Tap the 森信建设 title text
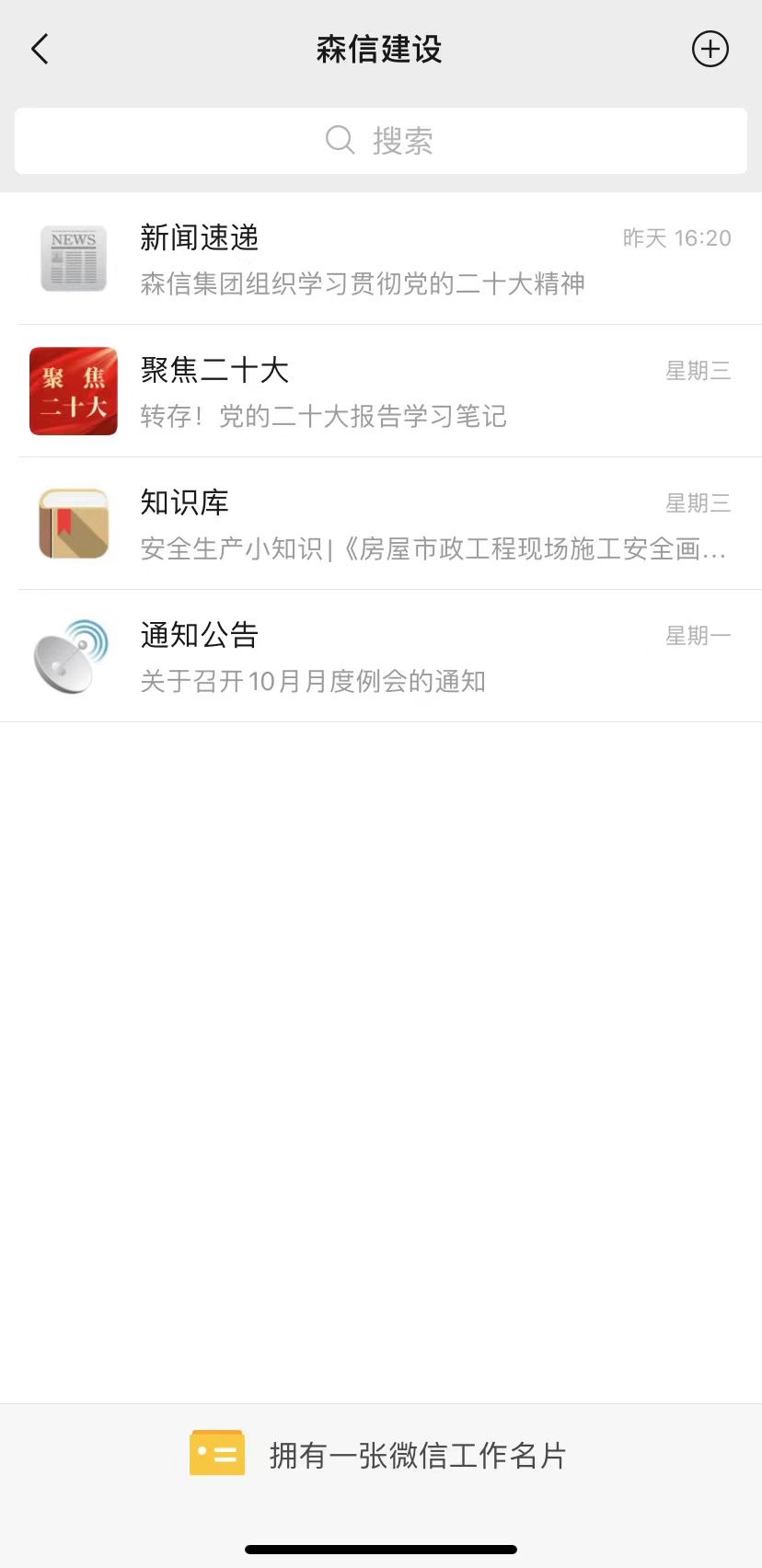This screenshot has height=1568, width=762. [380, 49]
